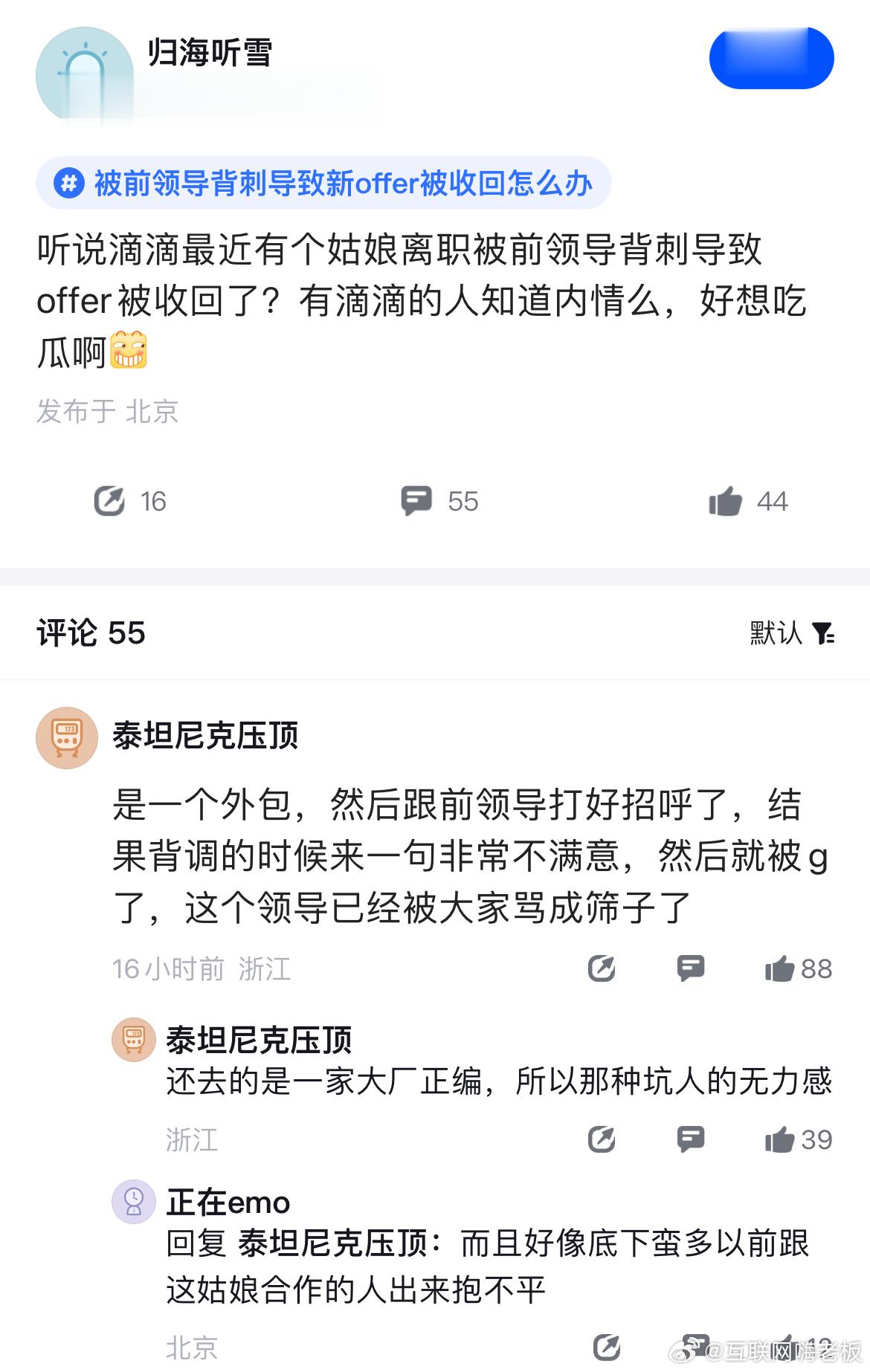Click comment icon on the nested reply

[692, 1139]
